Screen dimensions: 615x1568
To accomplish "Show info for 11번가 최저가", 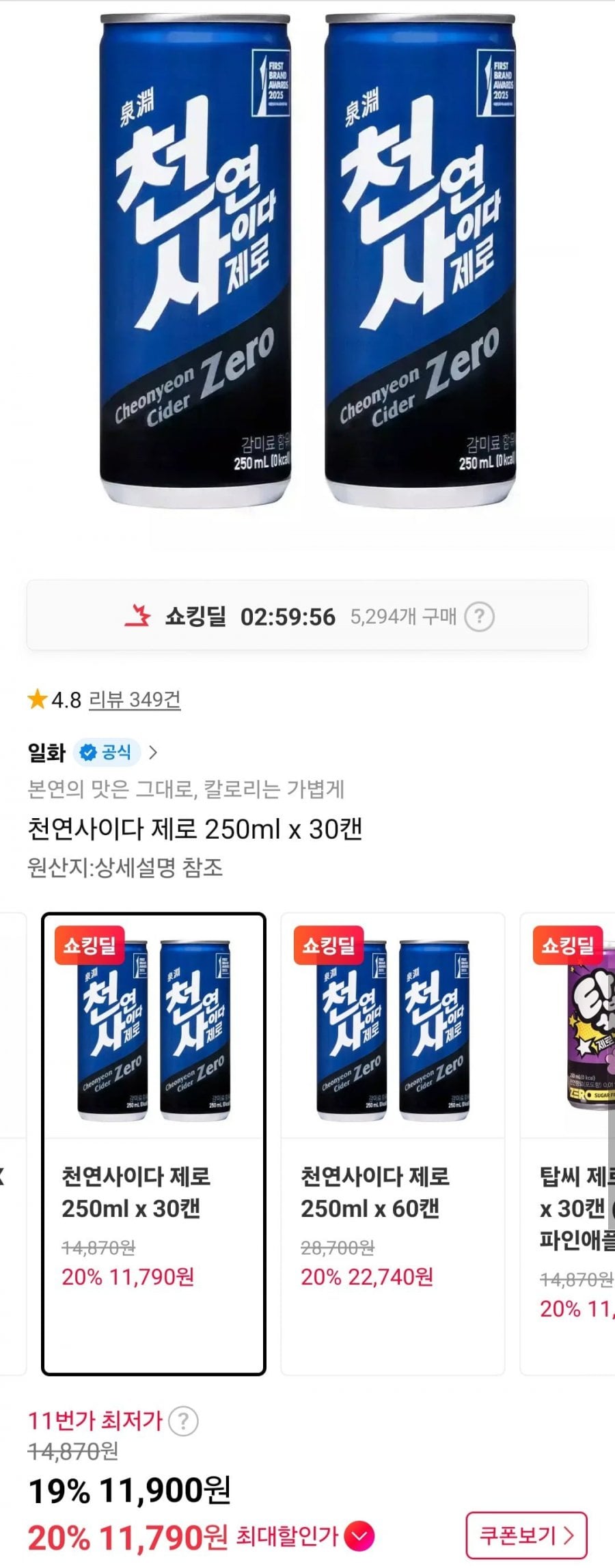I will tap(182, 1421).
